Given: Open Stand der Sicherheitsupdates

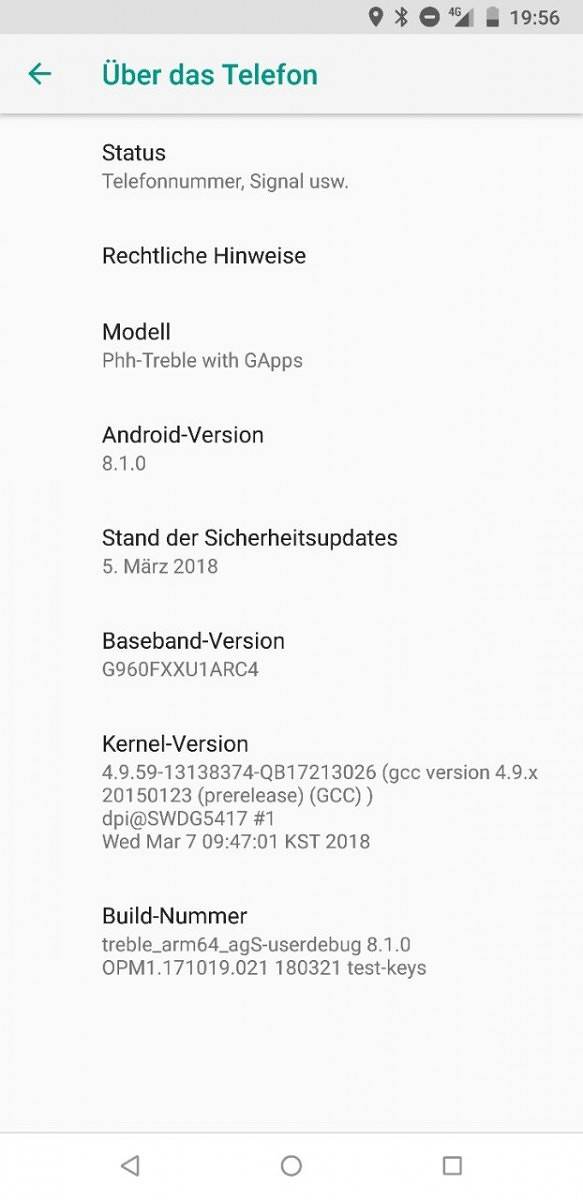Looking at the screenshot, I should tap(291, 551).
